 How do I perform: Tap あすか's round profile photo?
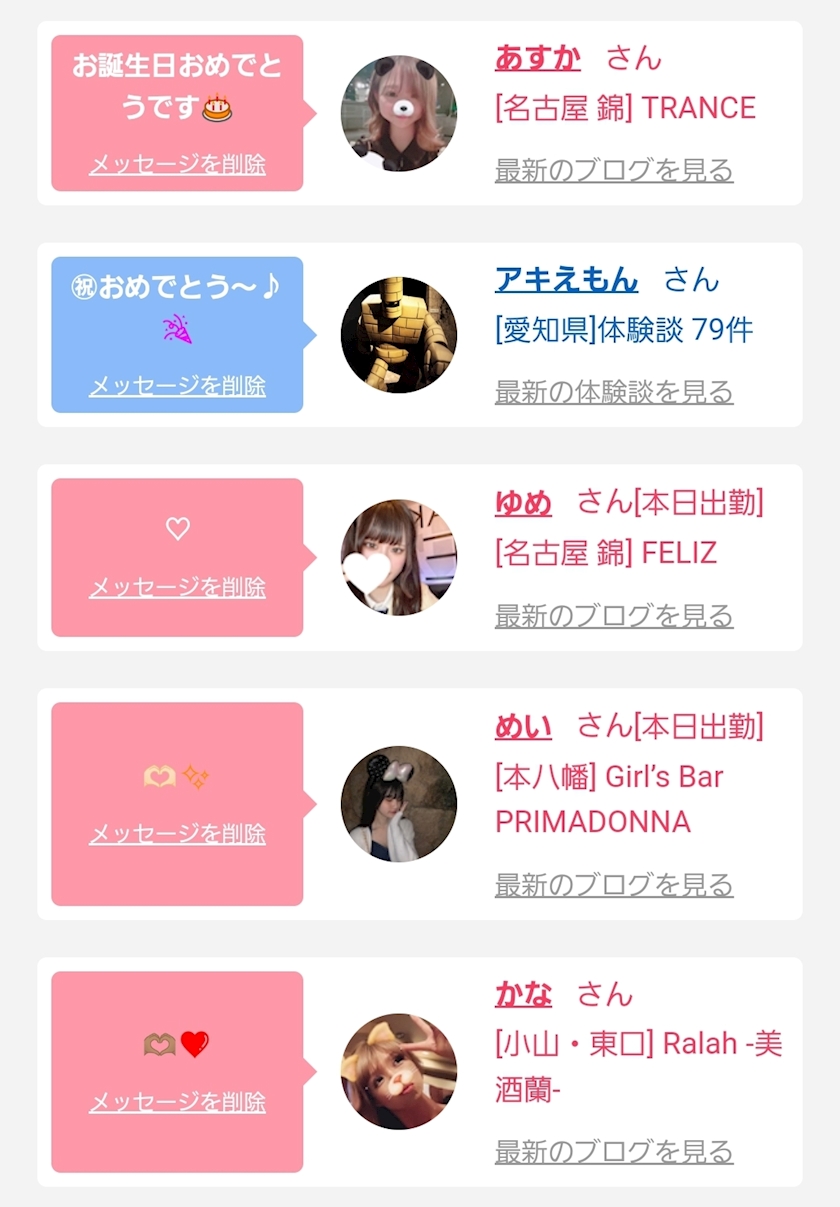[399, 113]
